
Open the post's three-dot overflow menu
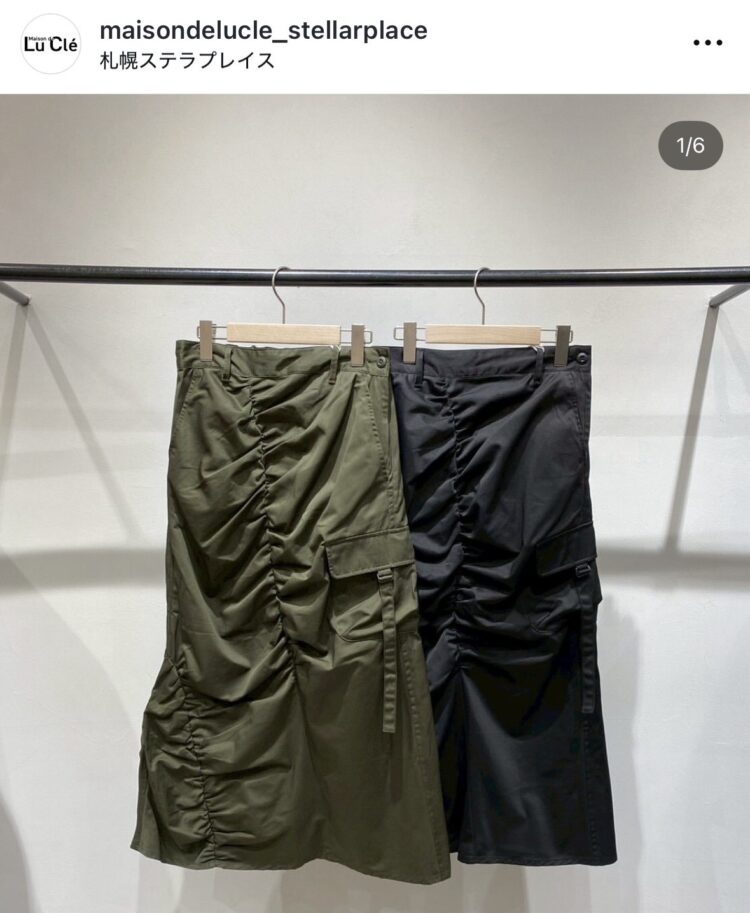pyautogui.click(x=707, y=43)
